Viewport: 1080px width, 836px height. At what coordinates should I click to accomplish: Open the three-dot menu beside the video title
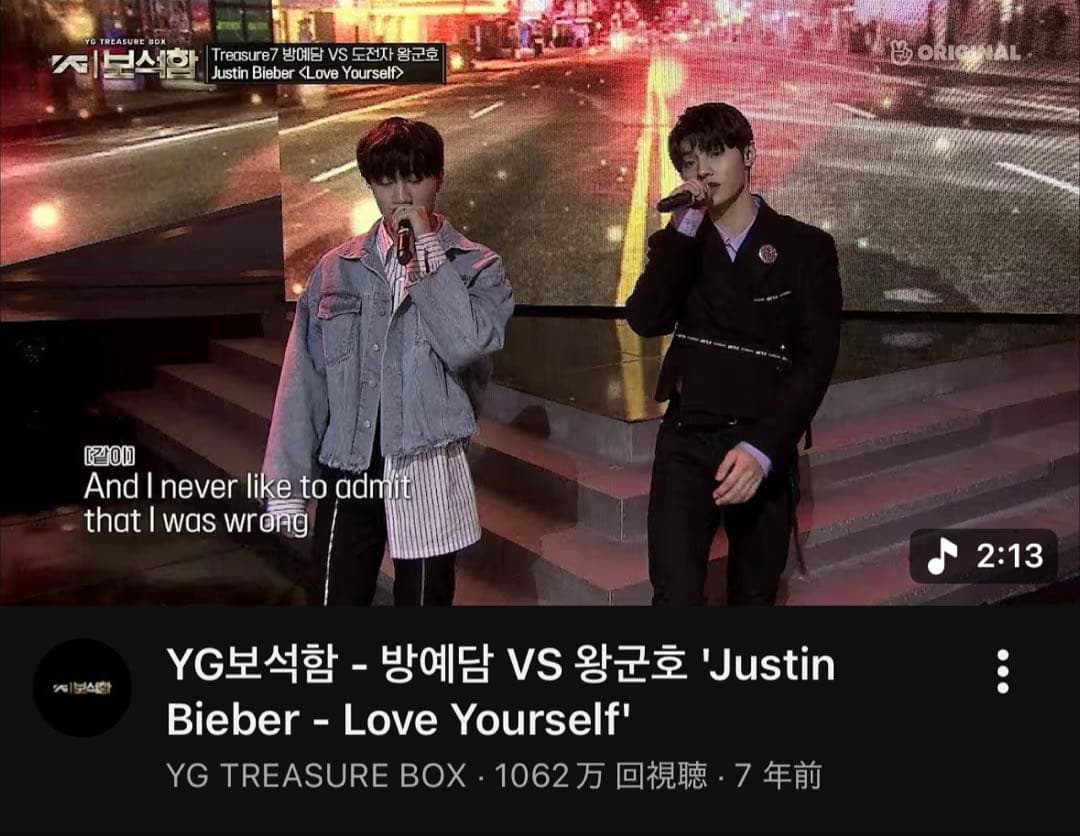point(1003,671)
